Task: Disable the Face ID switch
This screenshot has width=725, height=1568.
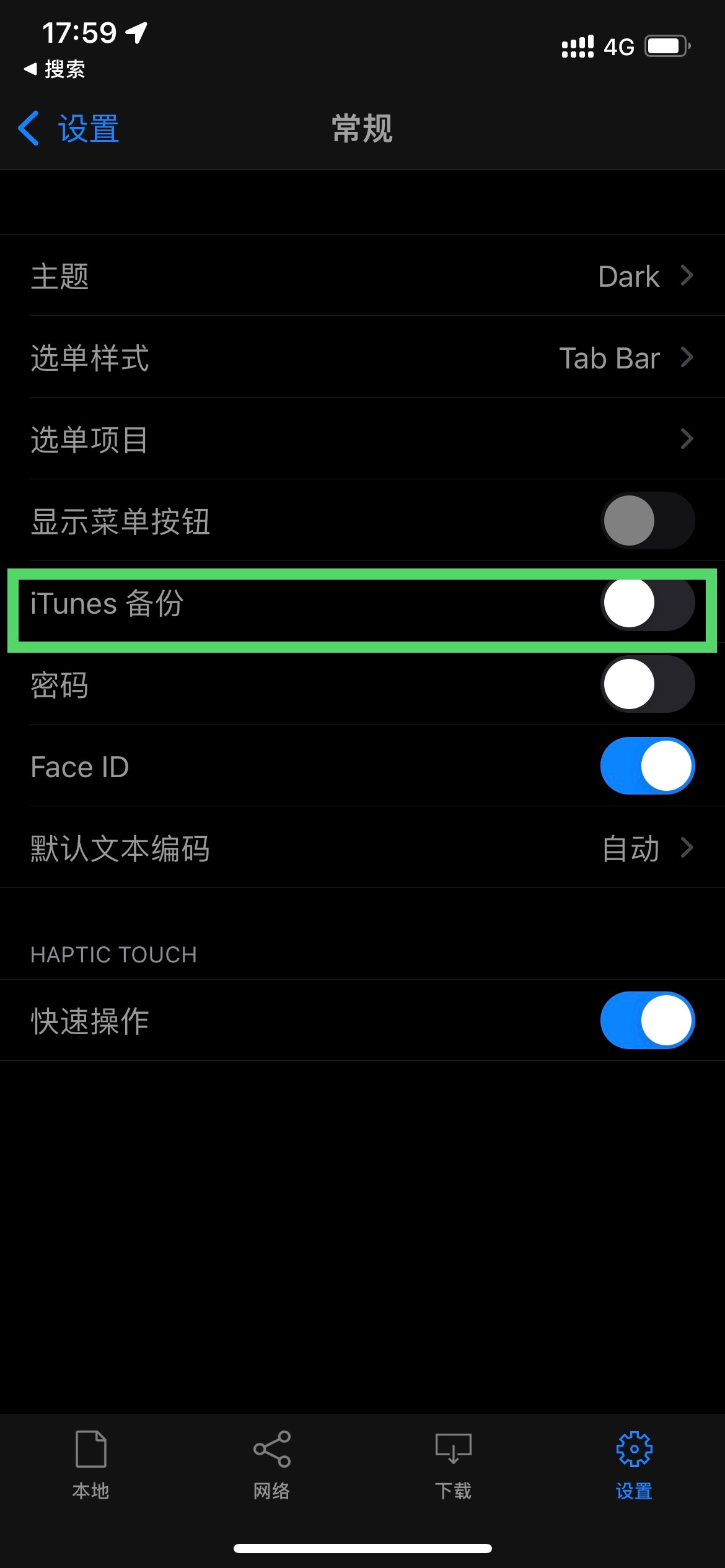Action: 647,766
